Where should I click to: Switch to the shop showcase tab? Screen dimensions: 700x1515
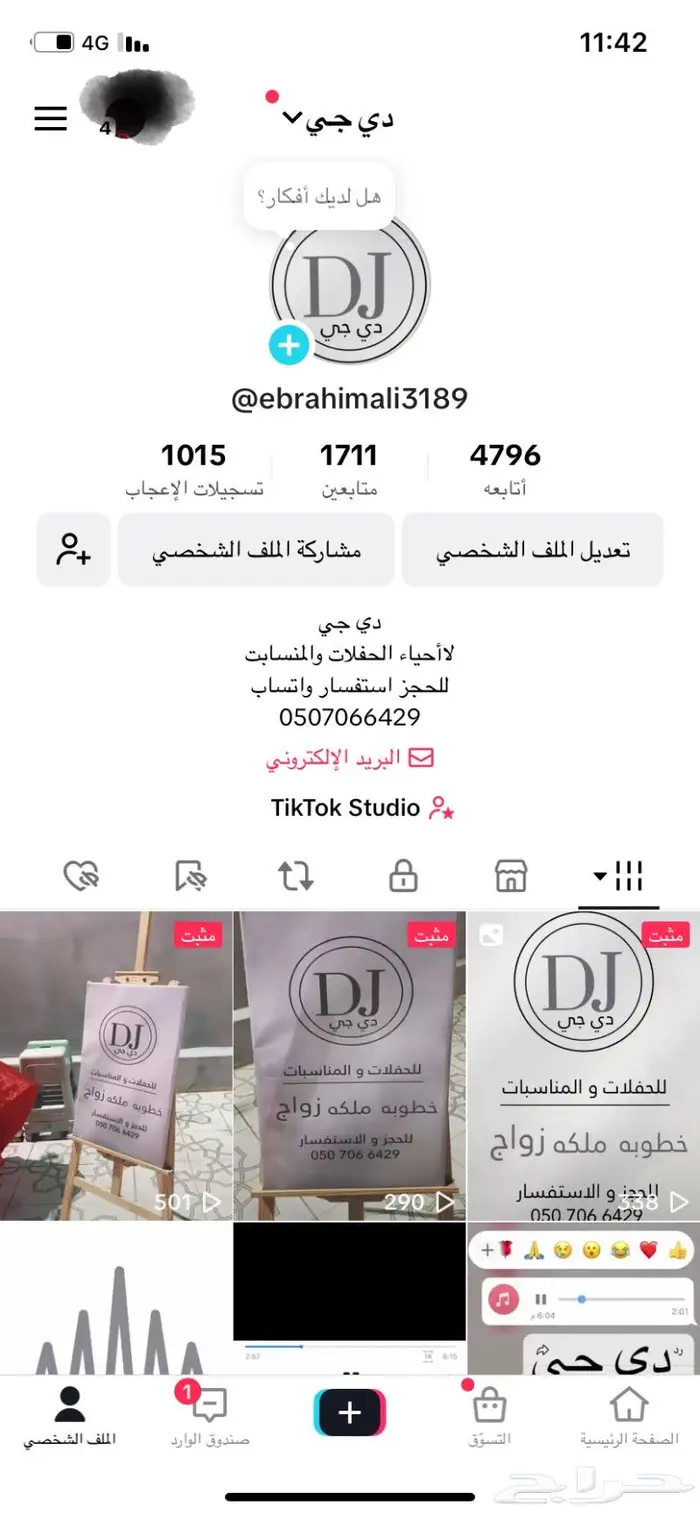coord(511,877)
